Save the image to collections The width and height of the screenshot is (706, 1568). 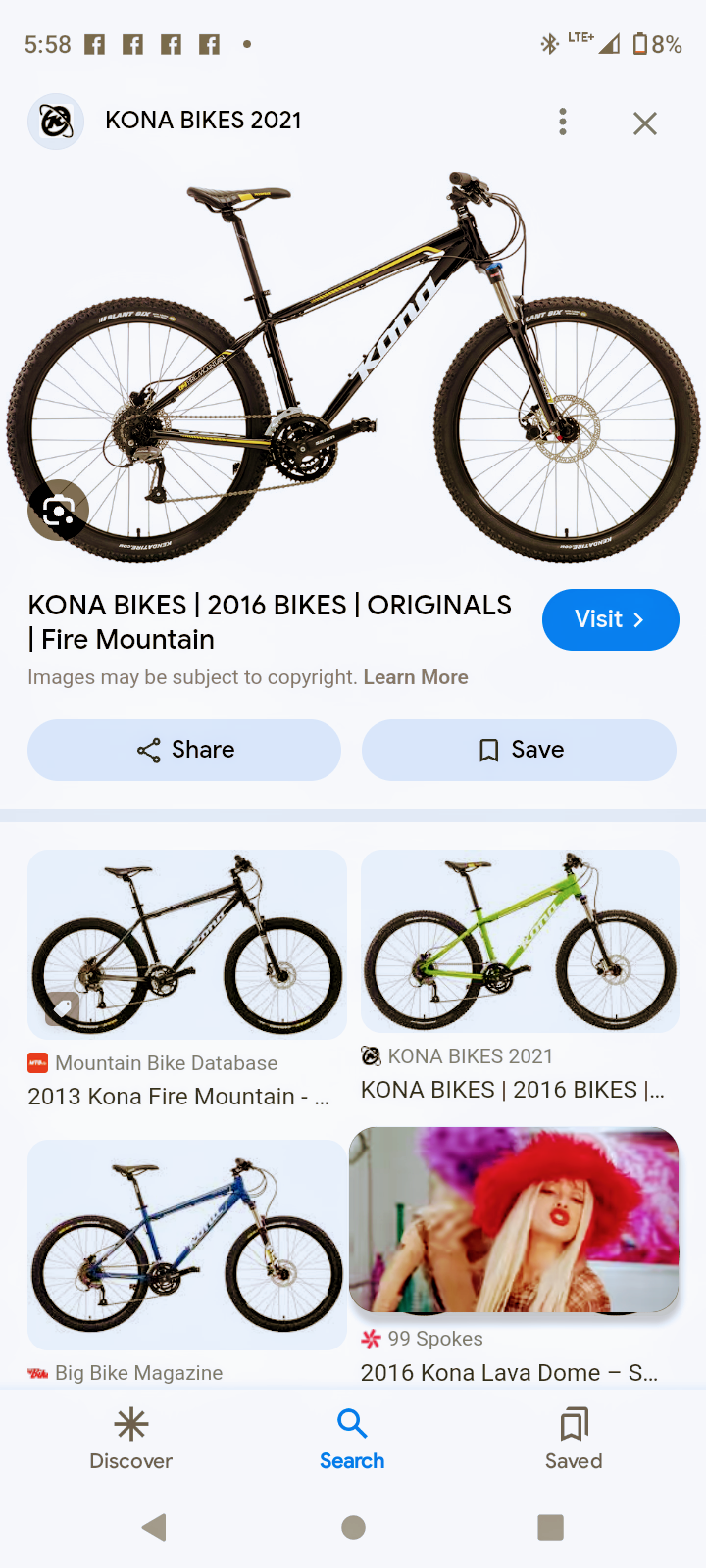click(x=519, y=750)
